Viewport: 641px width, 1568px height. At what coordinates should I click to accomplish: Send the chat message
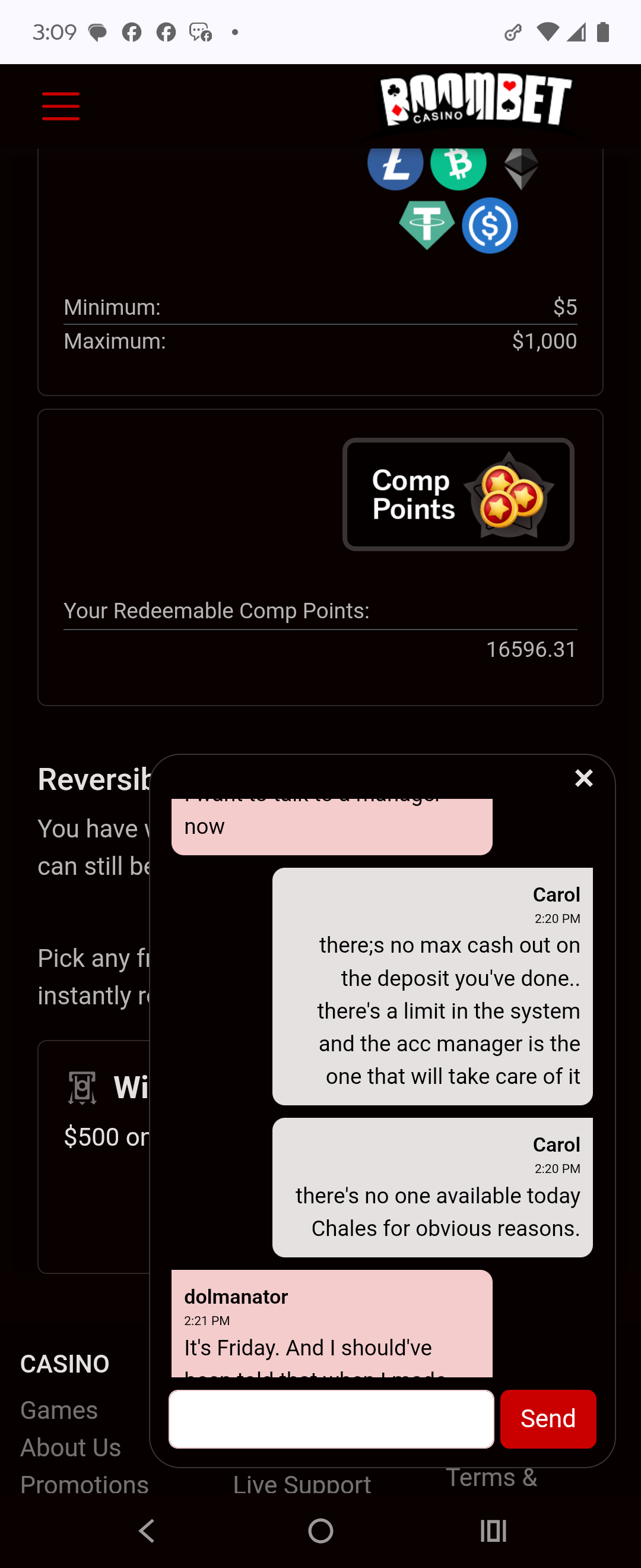pyautogui.click(x=547, y=1419)
